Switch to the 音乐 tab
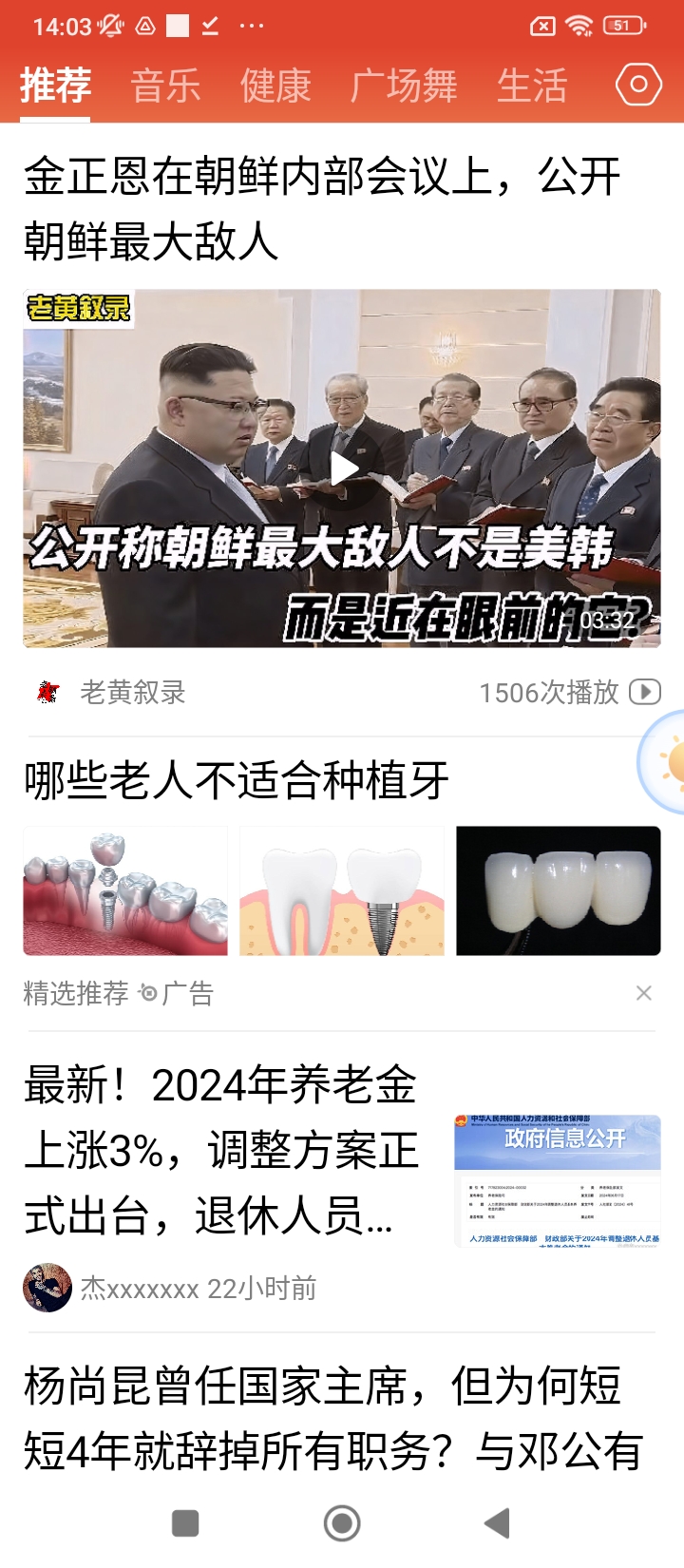Image resolution: width=684 pixels, height=1568 pixels. (x=165, y=86)
